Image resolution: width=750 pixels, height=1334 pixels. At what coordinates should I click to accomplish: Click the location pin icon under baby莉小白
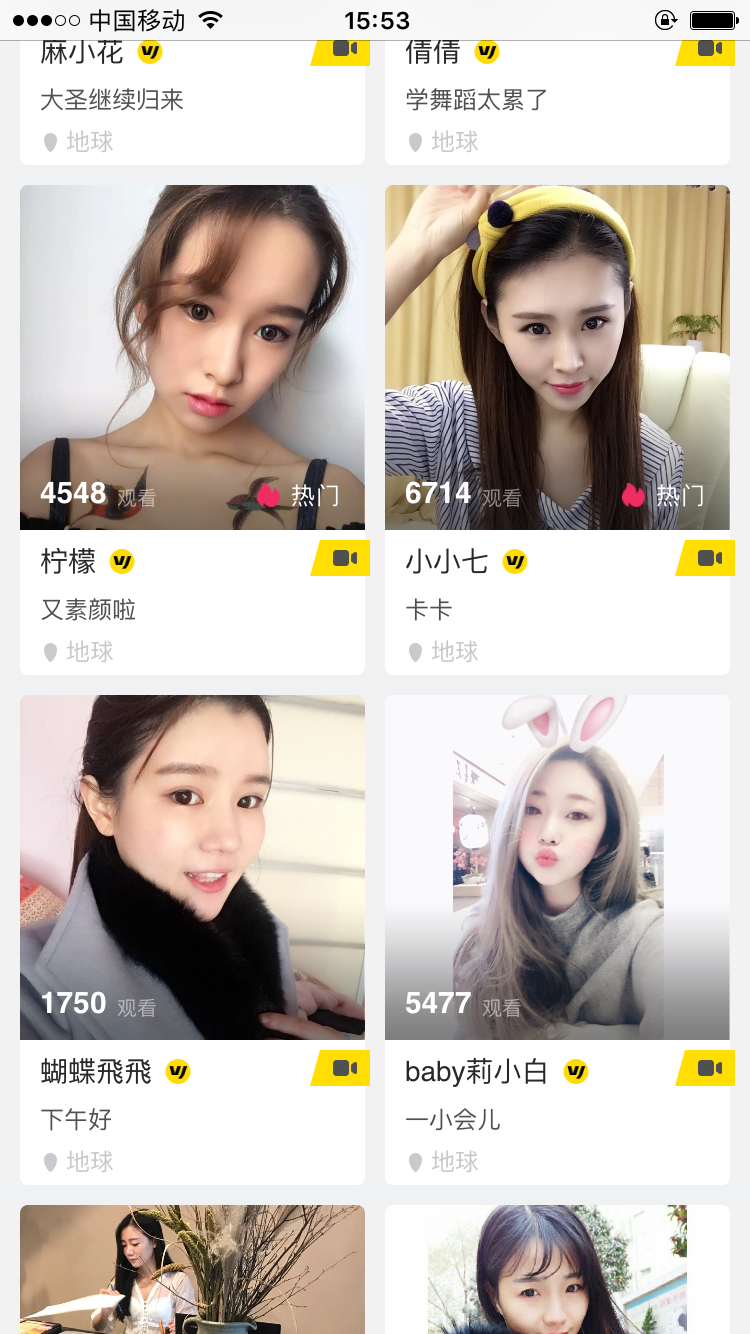414,1162
